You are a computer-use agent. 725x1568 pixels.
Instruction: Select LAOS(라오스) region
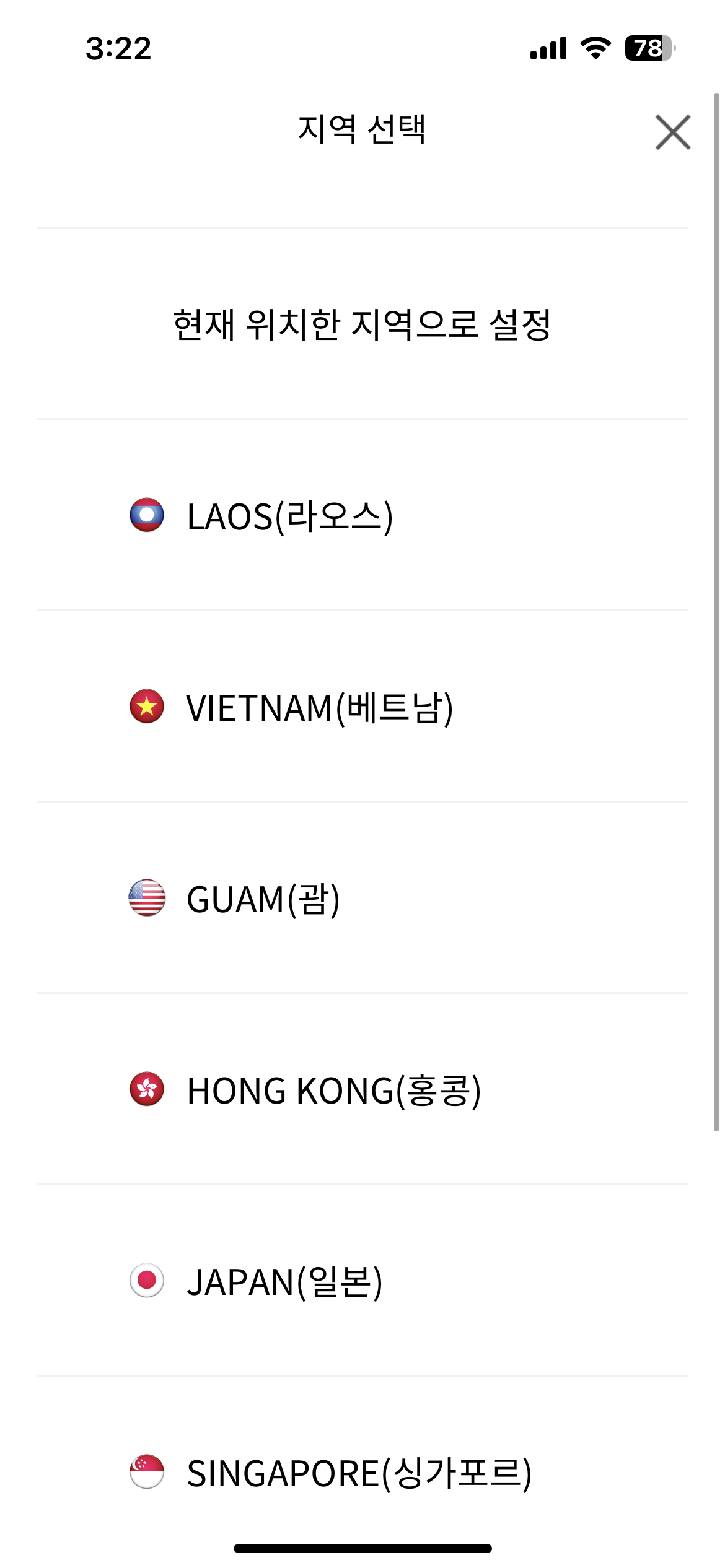pos(362,515)
